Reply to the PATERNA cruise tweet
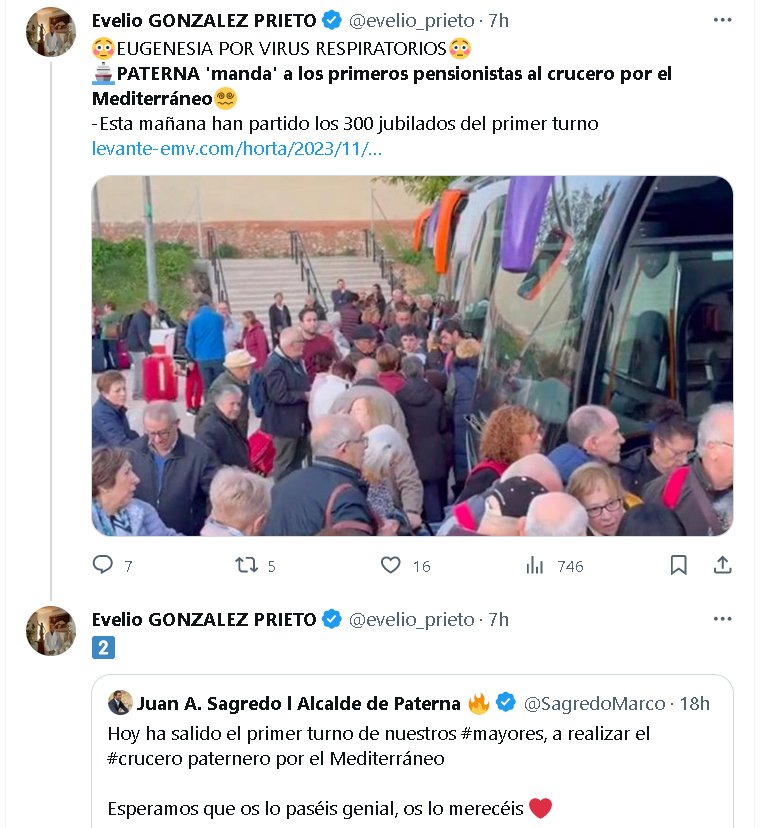 (103, 565)
